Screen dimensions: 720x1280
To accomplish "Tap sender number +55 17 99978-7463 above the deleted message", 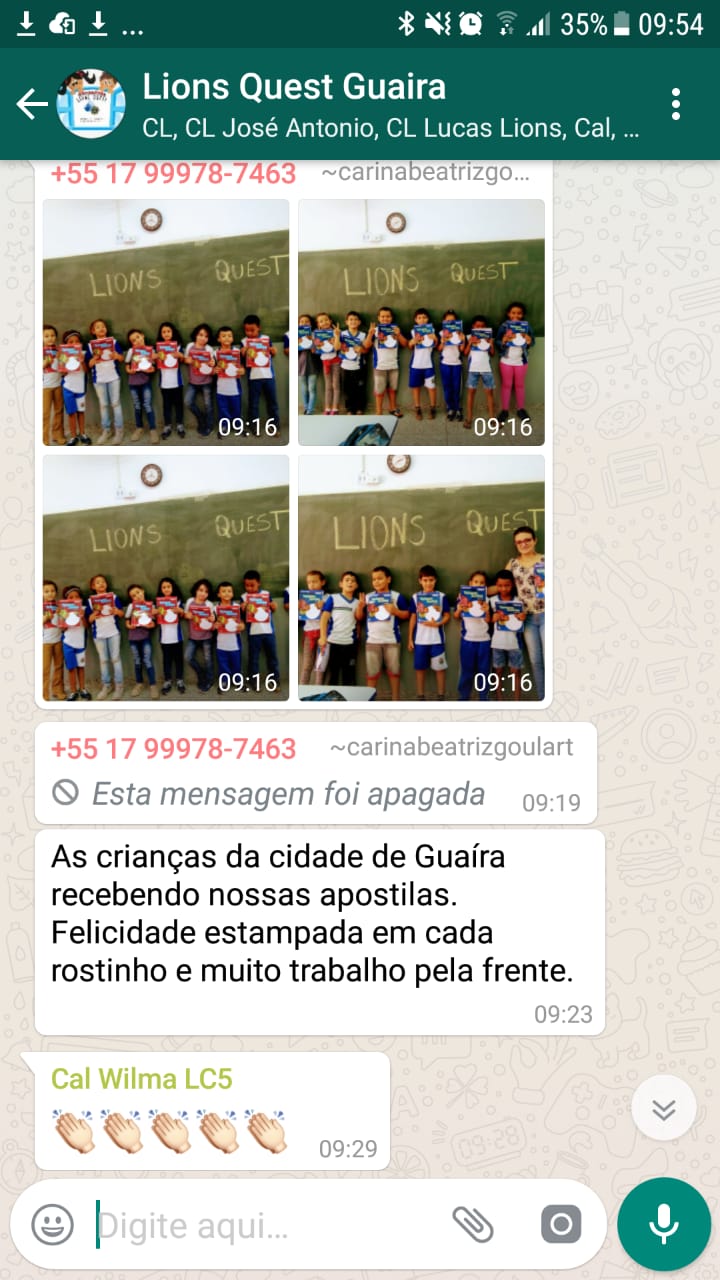I will 174,748.
